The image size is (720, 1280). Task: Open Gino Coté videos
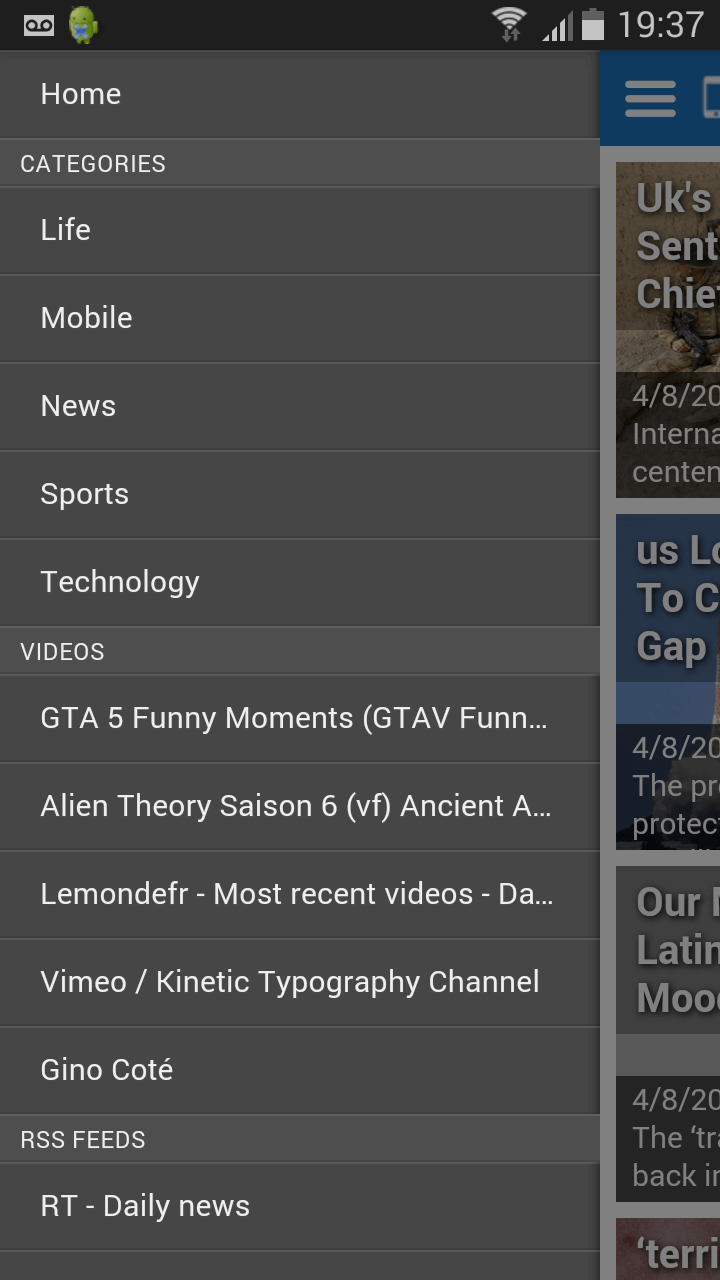(x=300, y=1070)
